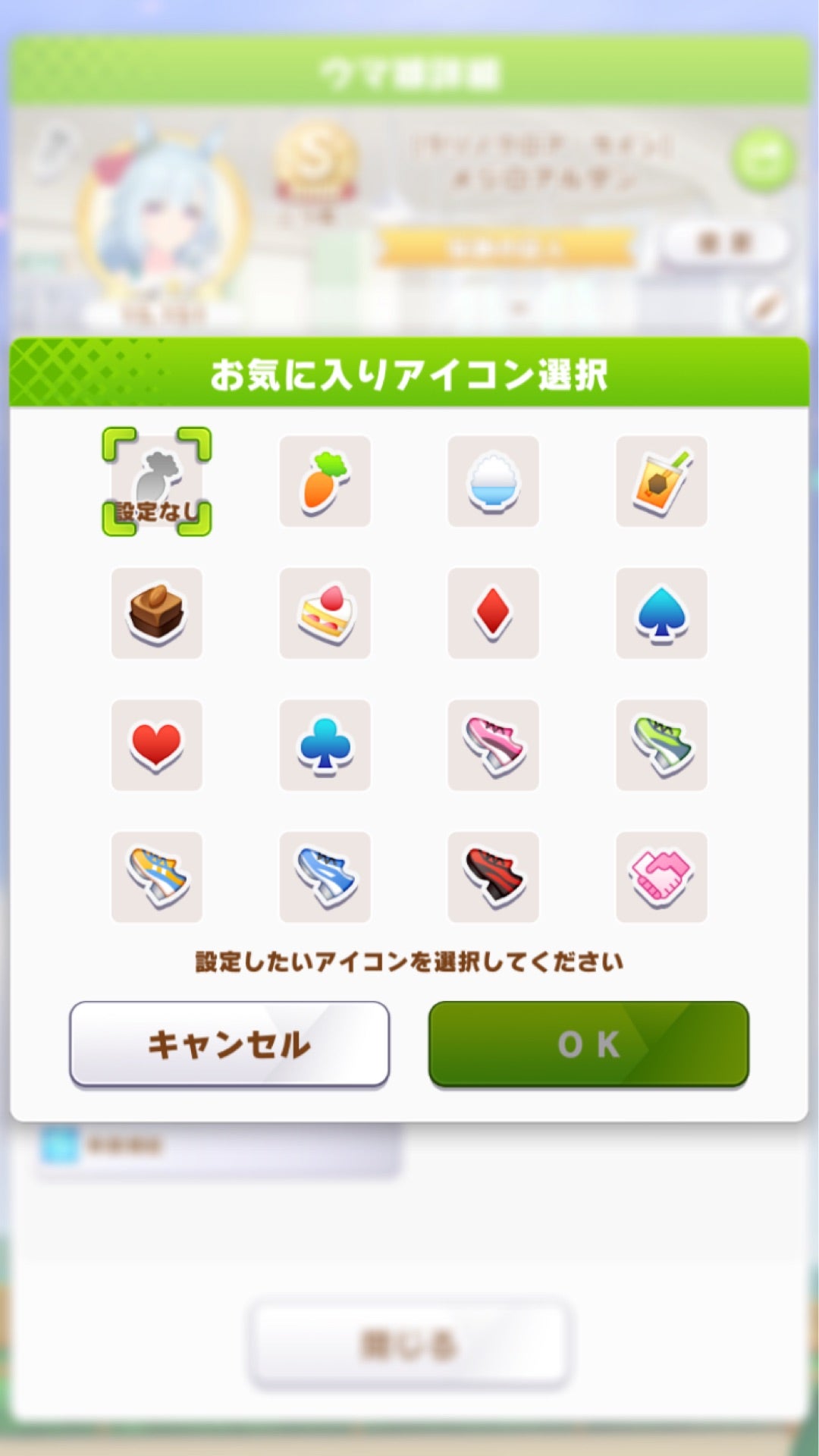
Task: Select the red diamond suit icon
Action: (x=494, y=614)
